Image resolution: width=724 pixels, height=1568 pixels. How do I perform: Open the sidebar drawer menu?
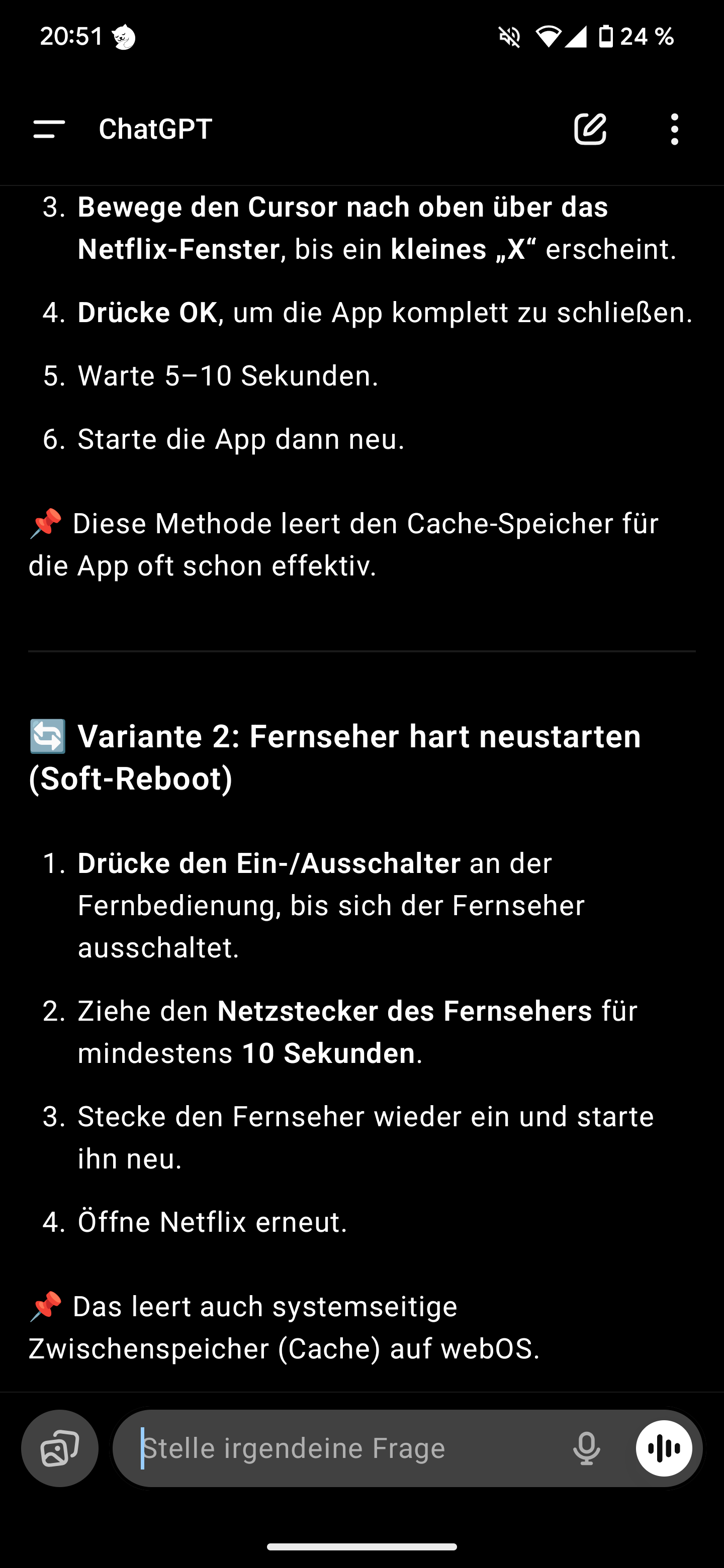(49, 129)
